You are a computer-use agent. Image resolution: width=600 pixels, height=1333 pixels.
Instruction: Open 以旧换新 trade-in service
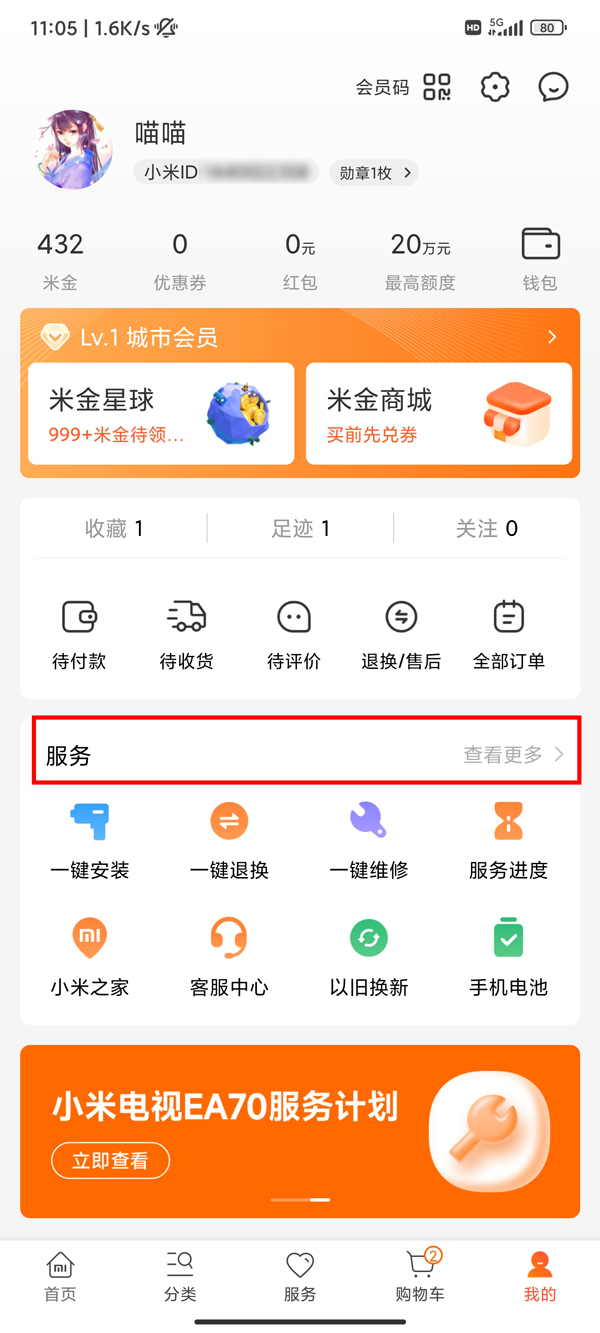click(x=369, y=957)
